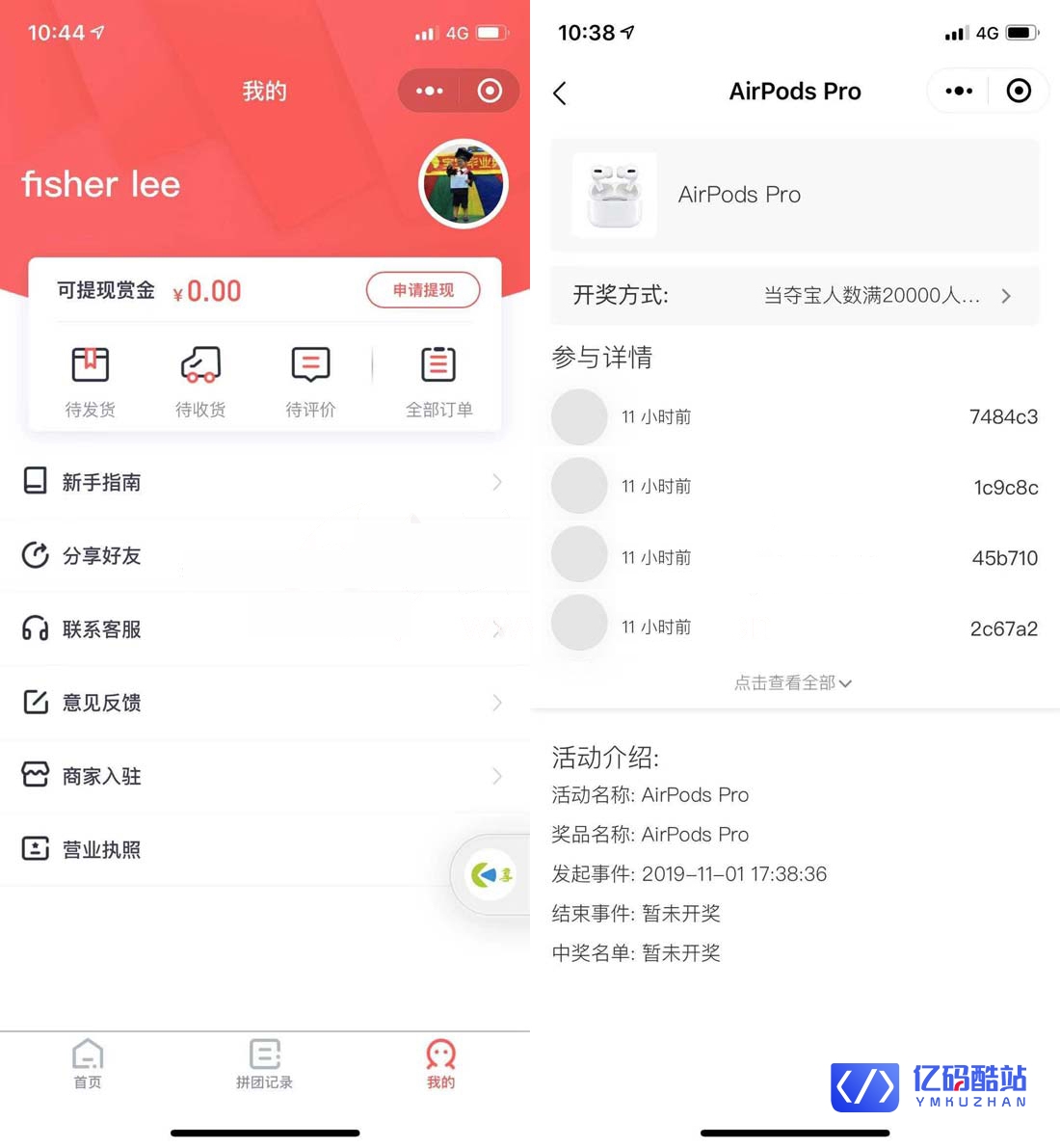1060x1148 pixels.
Task: Switch to the 拼团记录 tab
Action: (264, 1064)
